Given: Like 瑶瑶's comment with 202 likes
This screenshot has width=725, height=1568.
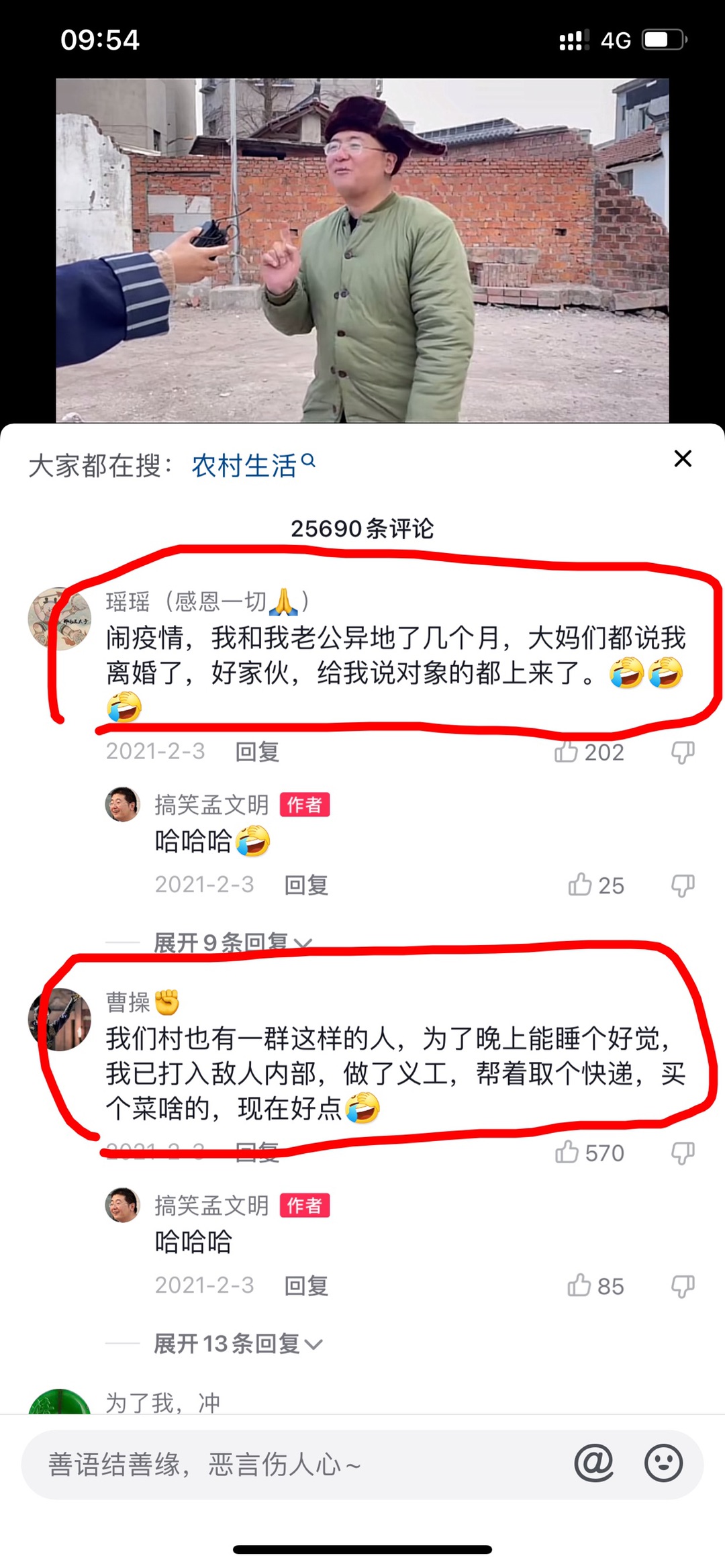Looking at the screenshot, I should (x=567, y=752).
